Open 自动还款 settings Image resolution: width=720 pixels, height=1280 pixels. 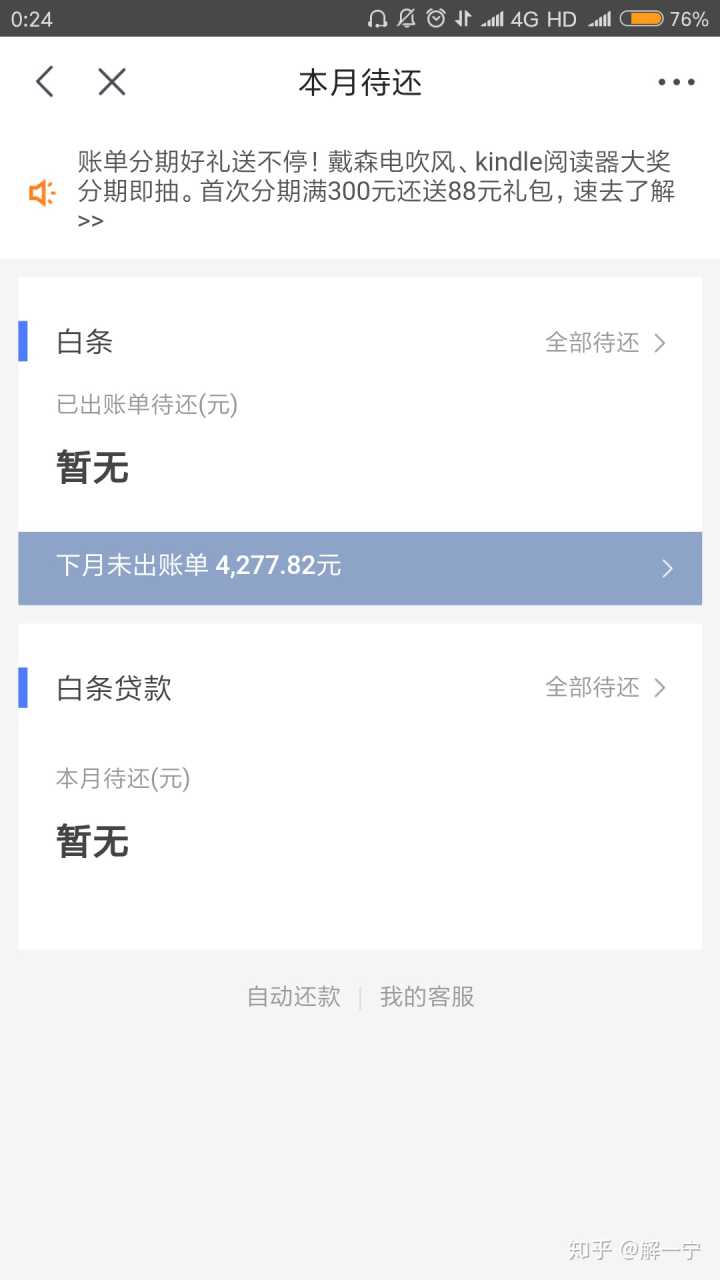[294, 997]
